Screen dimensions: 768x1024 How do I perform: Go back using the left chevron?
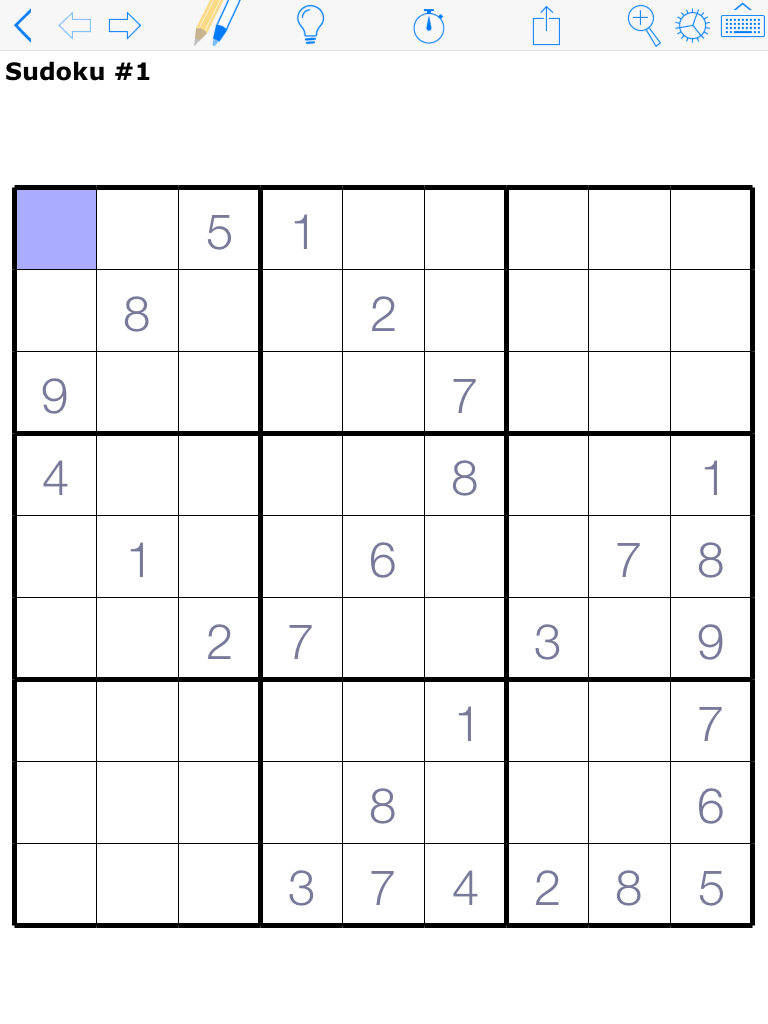coord(23,25)
